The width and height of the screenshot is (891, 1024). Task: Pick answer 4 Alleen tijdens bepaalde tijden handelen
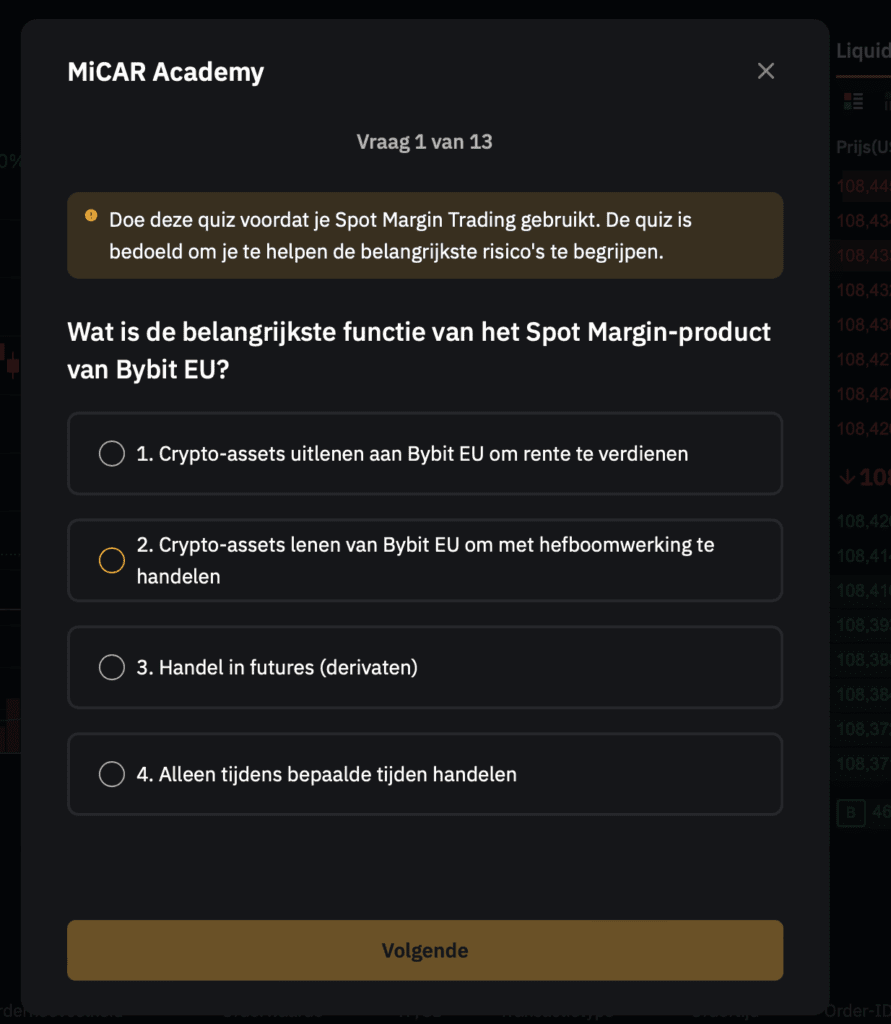click(112, 774)
